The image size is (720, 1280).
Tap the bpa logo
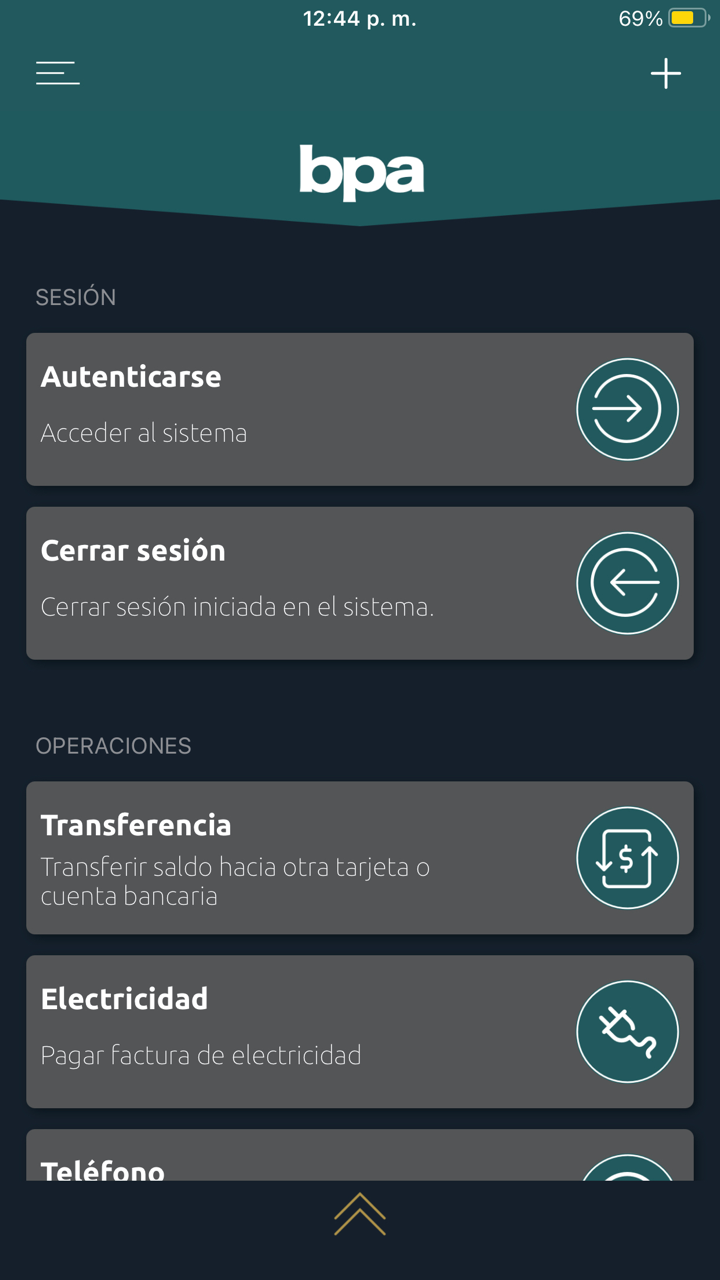(x=361, y=170)
